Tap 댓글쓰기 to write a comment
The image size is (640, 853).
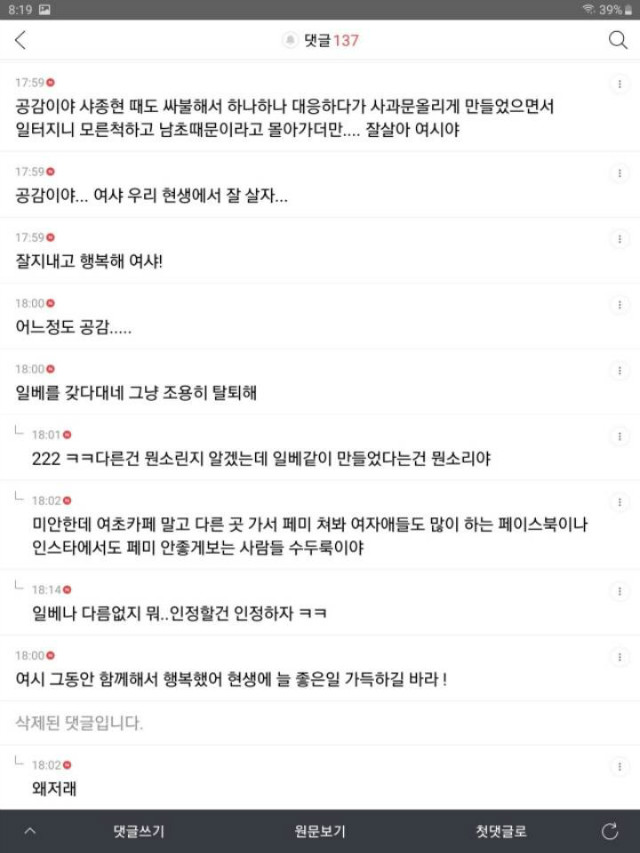tap(139, 831)
